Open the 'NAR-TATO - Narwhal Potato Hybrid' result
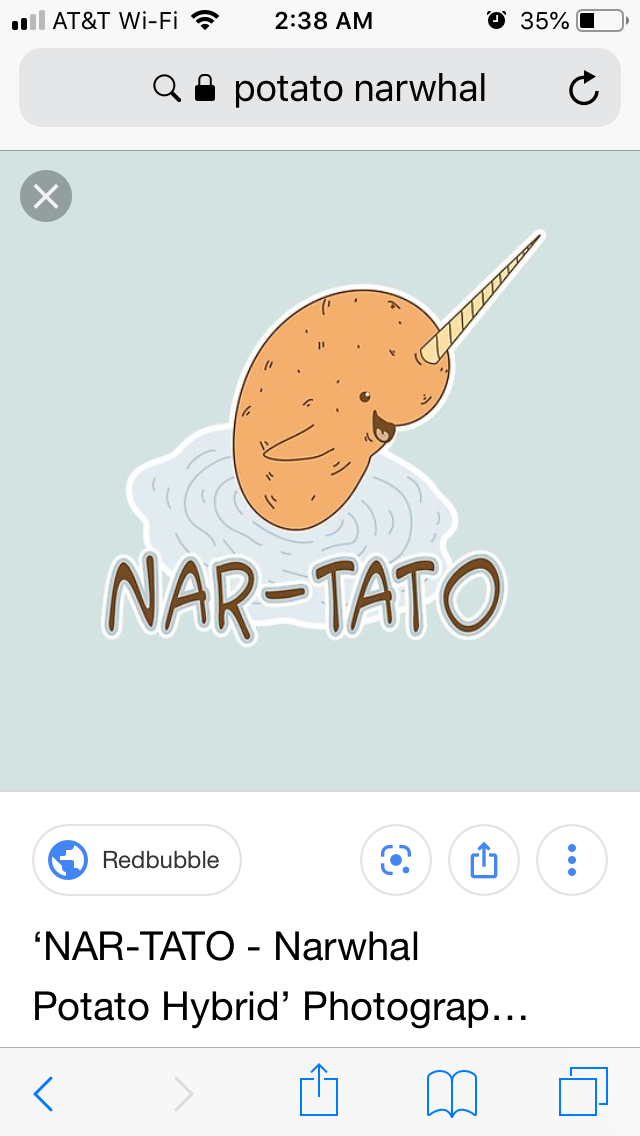 [x=280, y=976]
